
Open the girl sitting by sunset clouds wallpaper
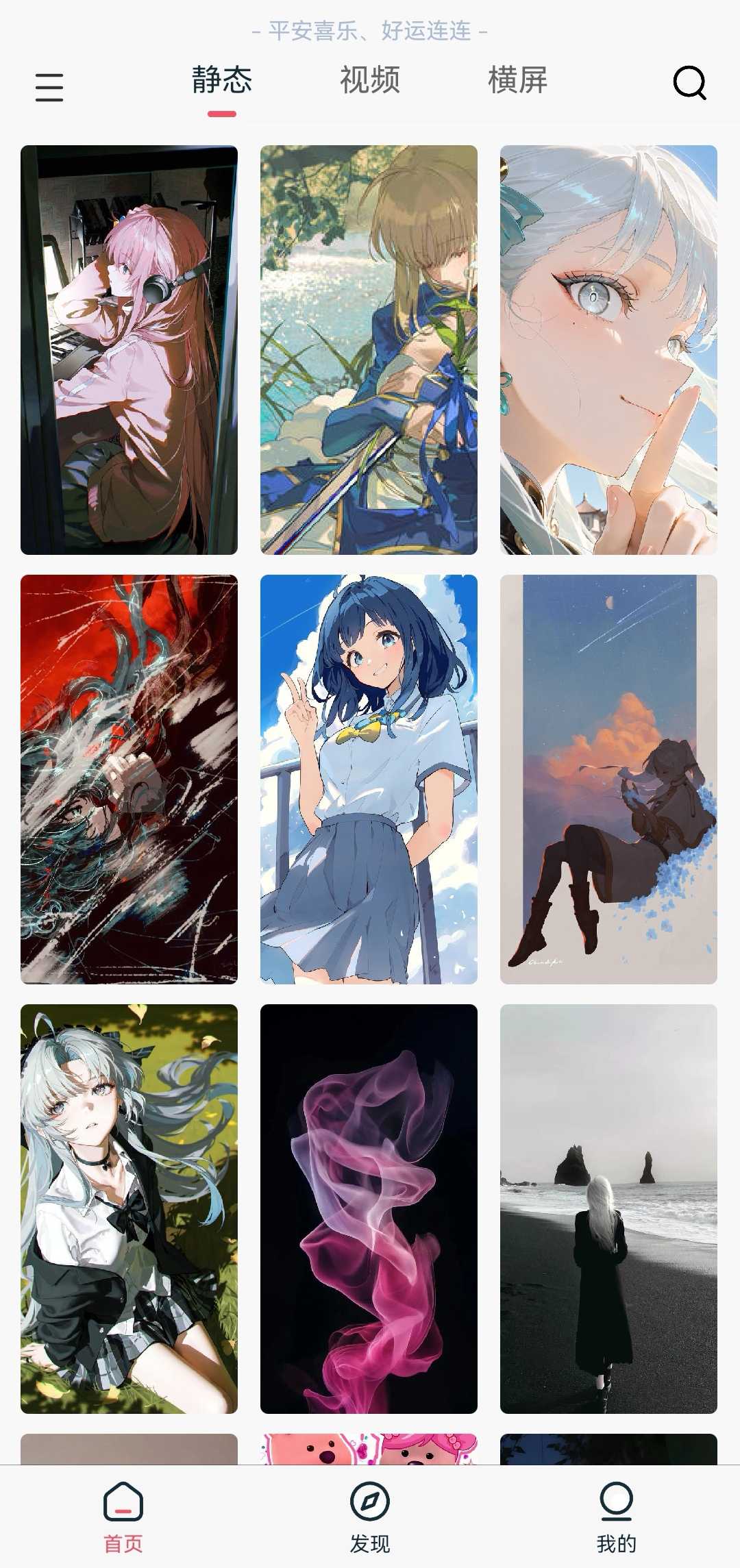coord(608,779)
